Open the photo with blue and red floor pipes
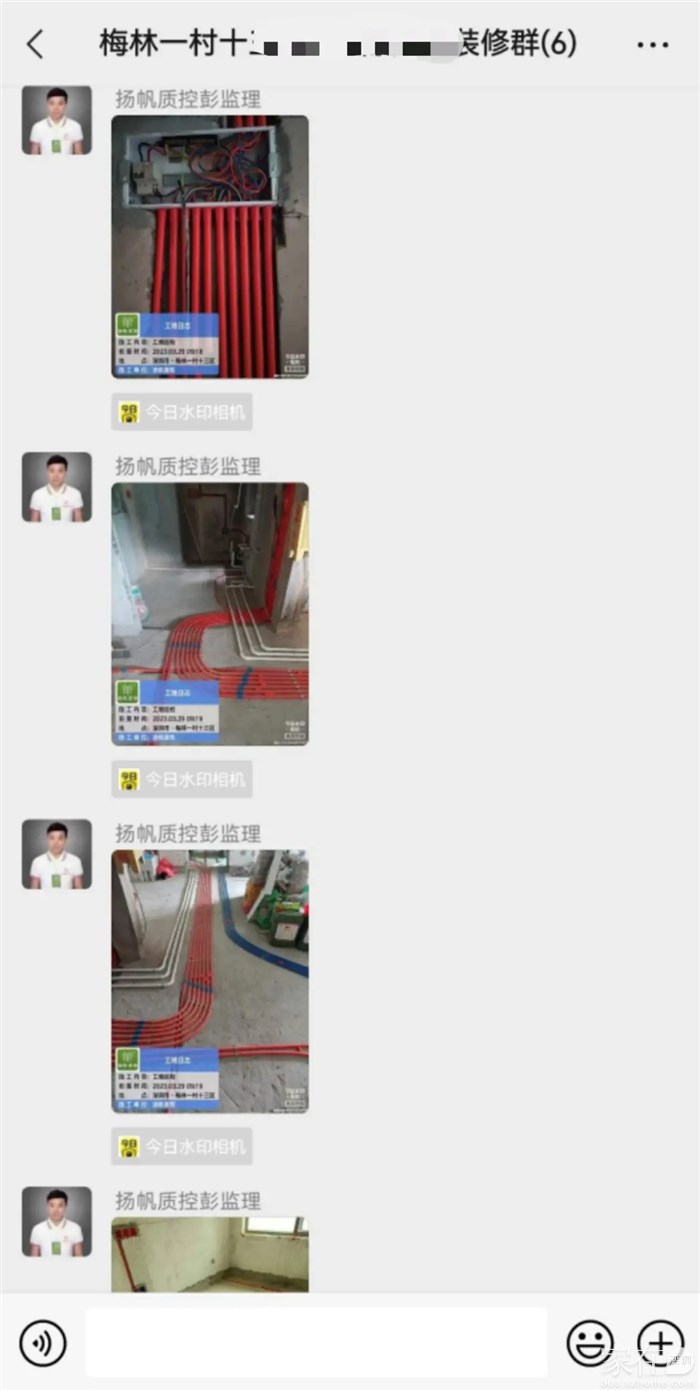 [210, 981]
